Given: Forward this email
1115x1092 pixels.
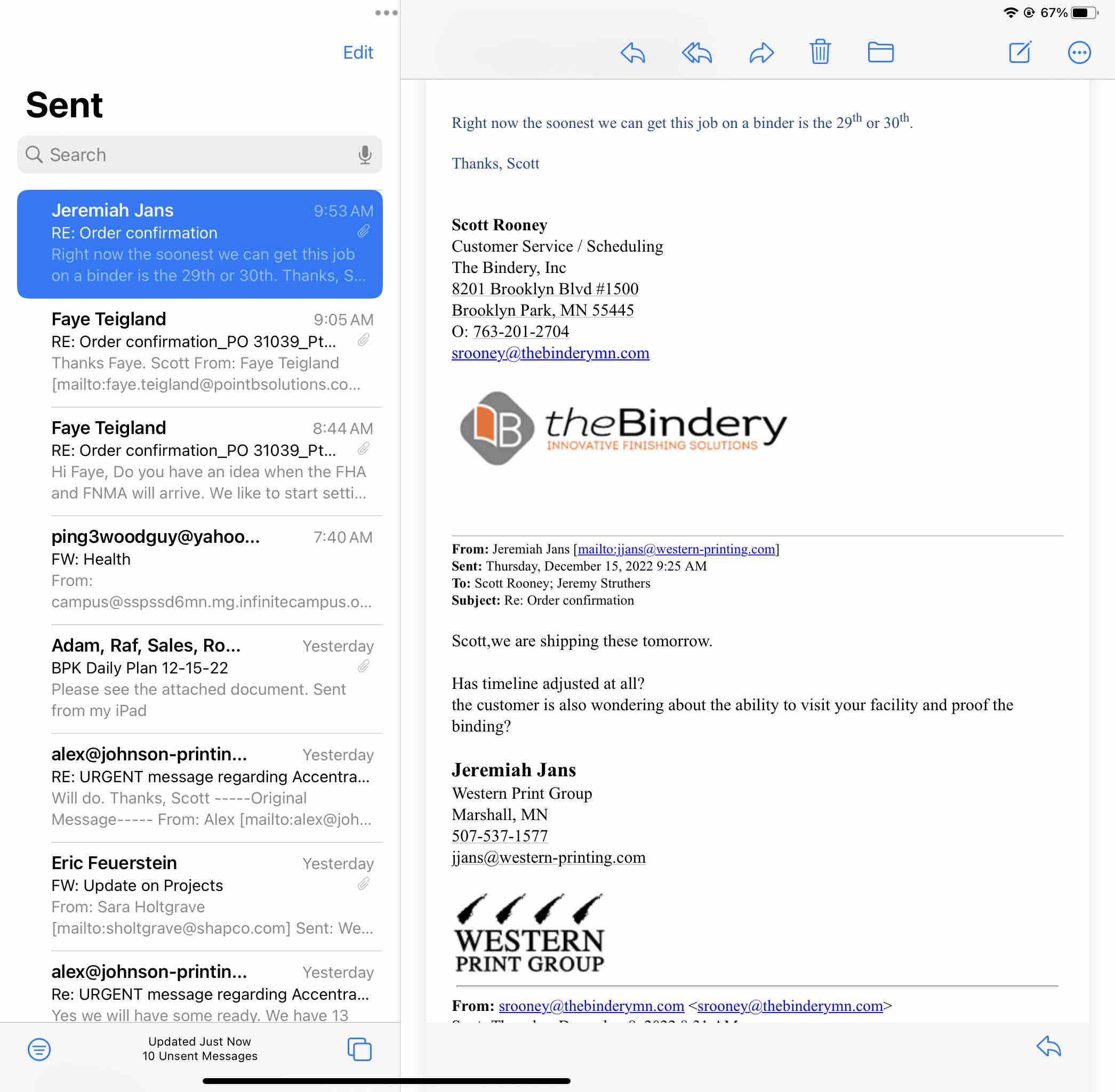Looking at the screenshot, I should click(761, 53).
